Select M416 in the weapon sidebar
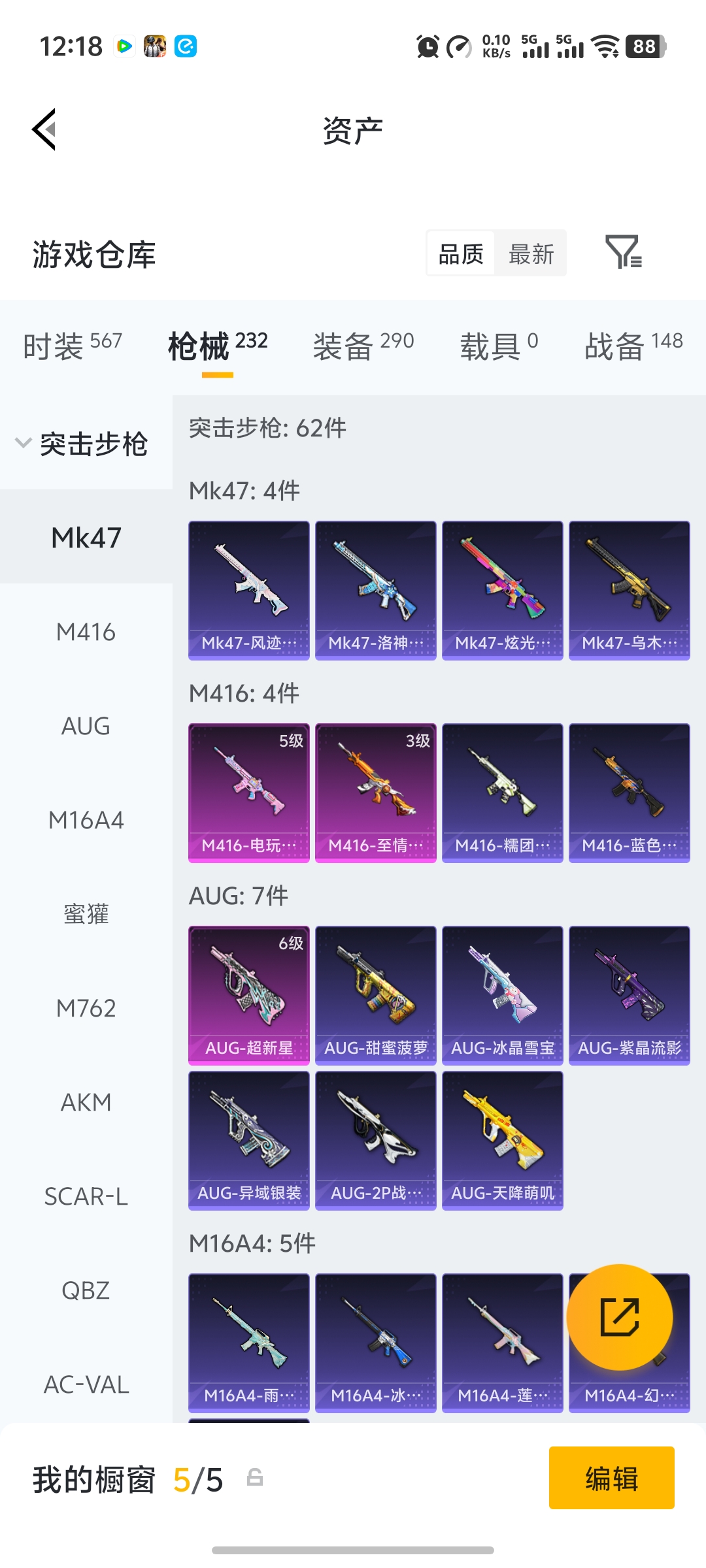 pos(86,632)
